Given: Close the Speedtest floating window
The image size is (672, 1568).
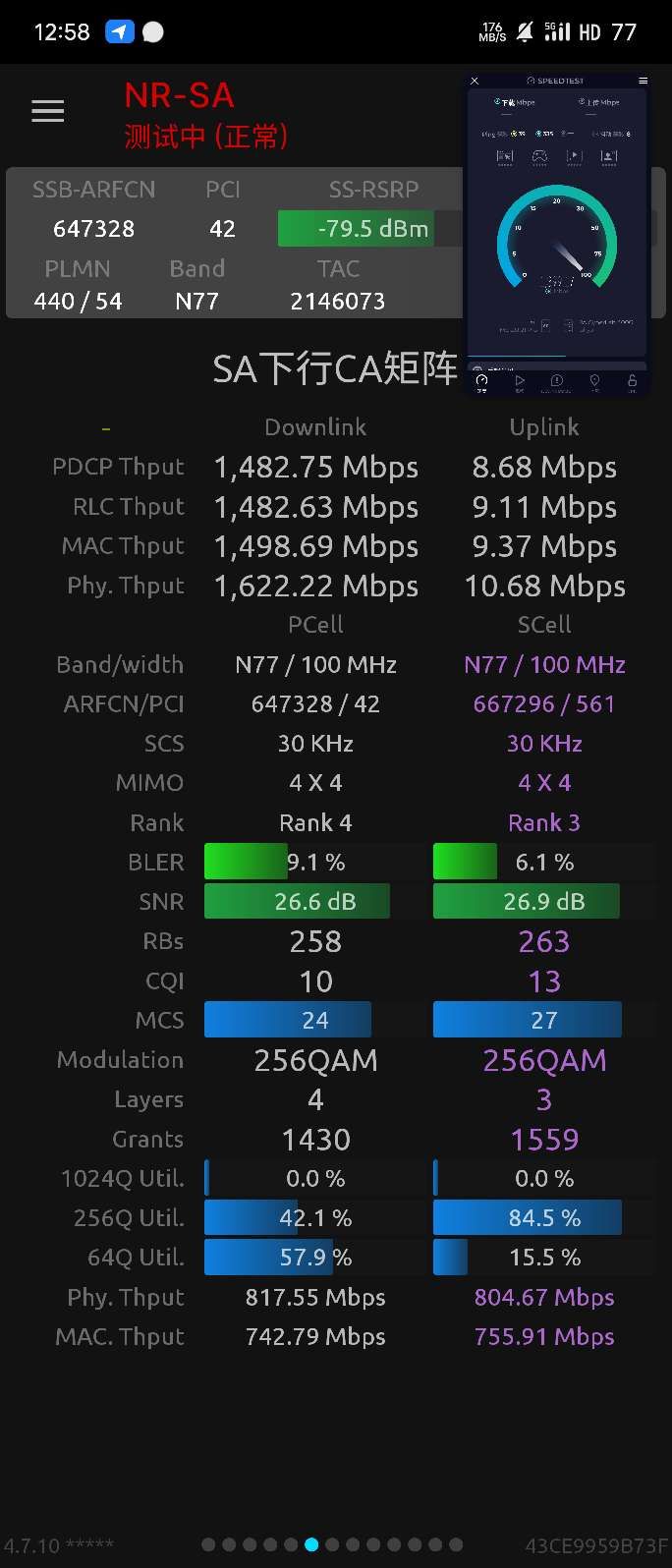Looking at the screenshot, I should pos(475,81).
